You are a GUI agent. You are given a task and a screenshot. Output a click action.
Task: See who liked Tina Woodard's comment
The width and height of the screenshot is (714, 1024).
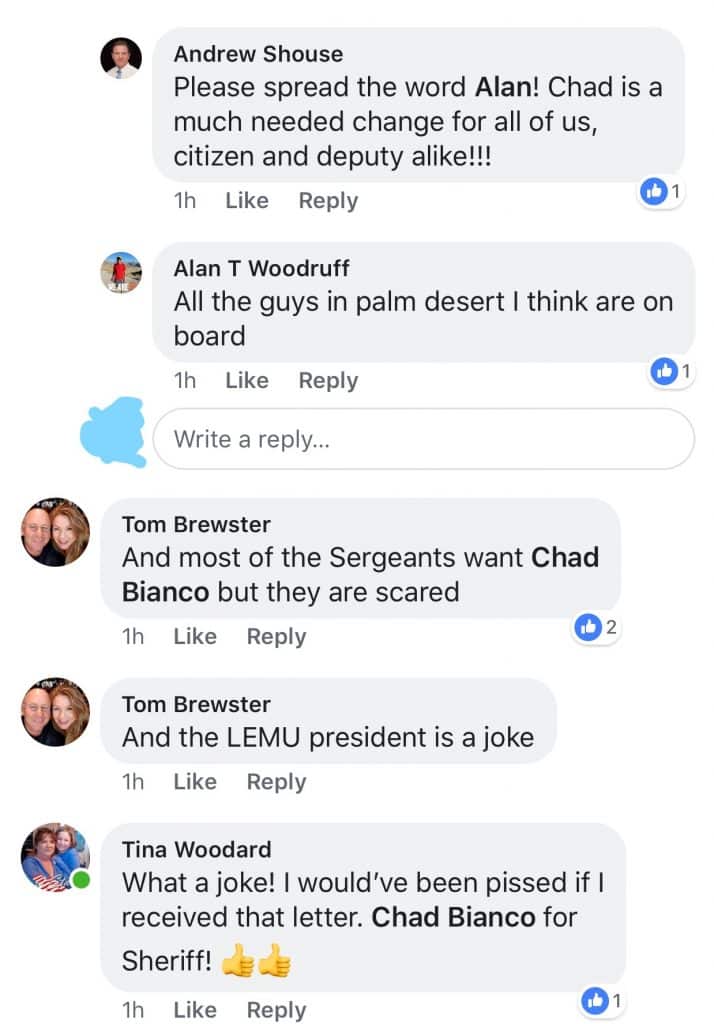[604, 1000]
